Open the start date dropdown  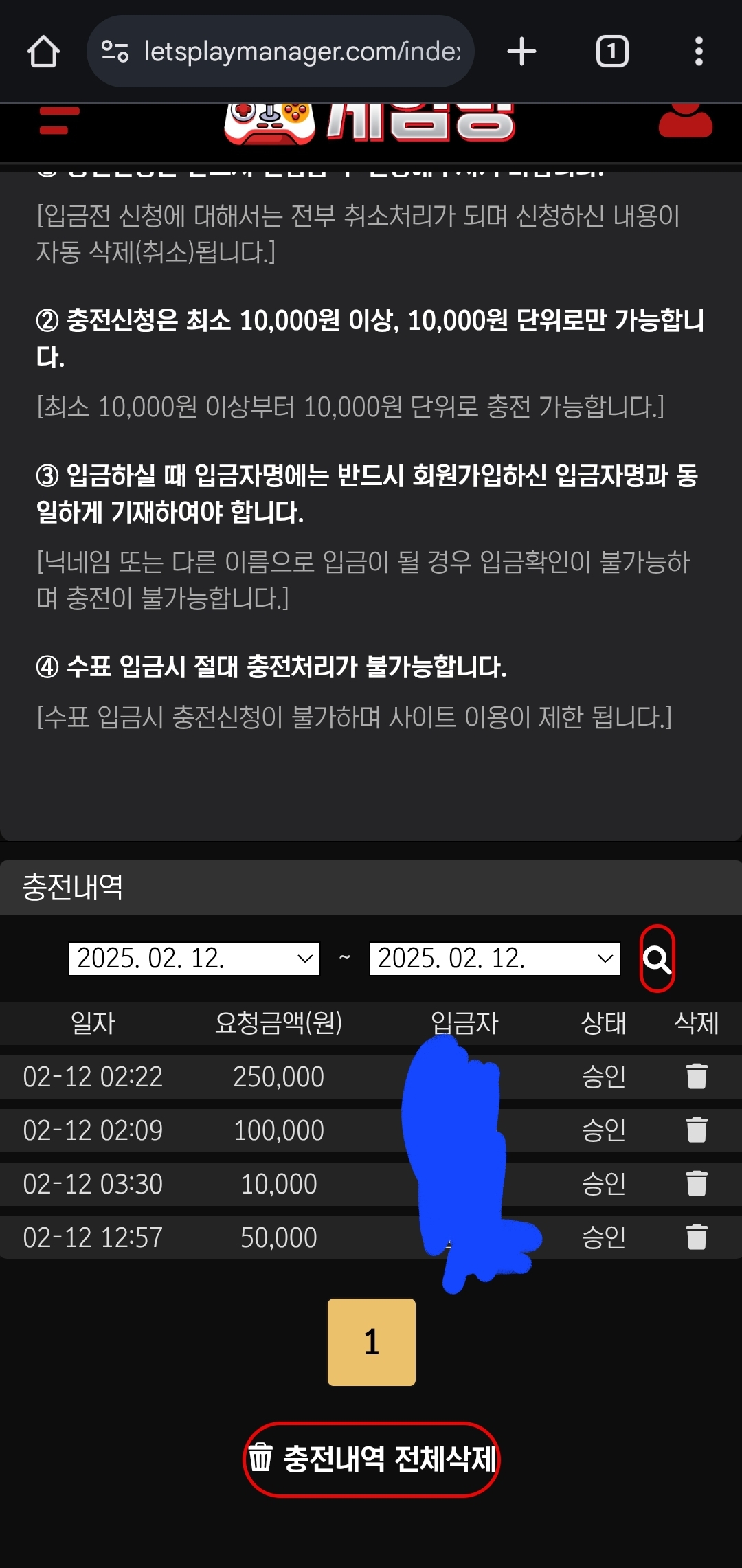(x=194, y=959)
